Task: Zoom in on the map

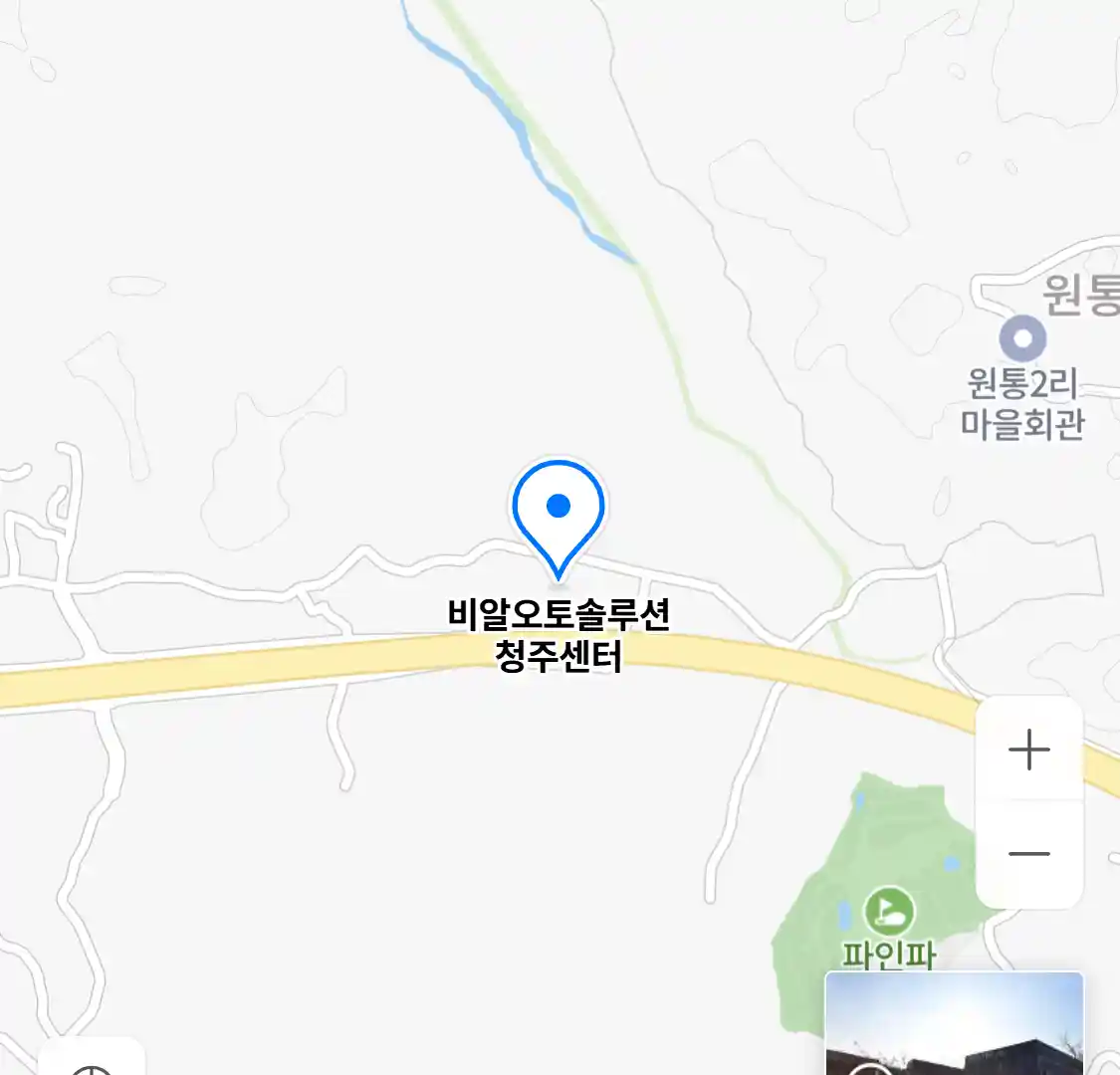Action: pos(1028,750)
